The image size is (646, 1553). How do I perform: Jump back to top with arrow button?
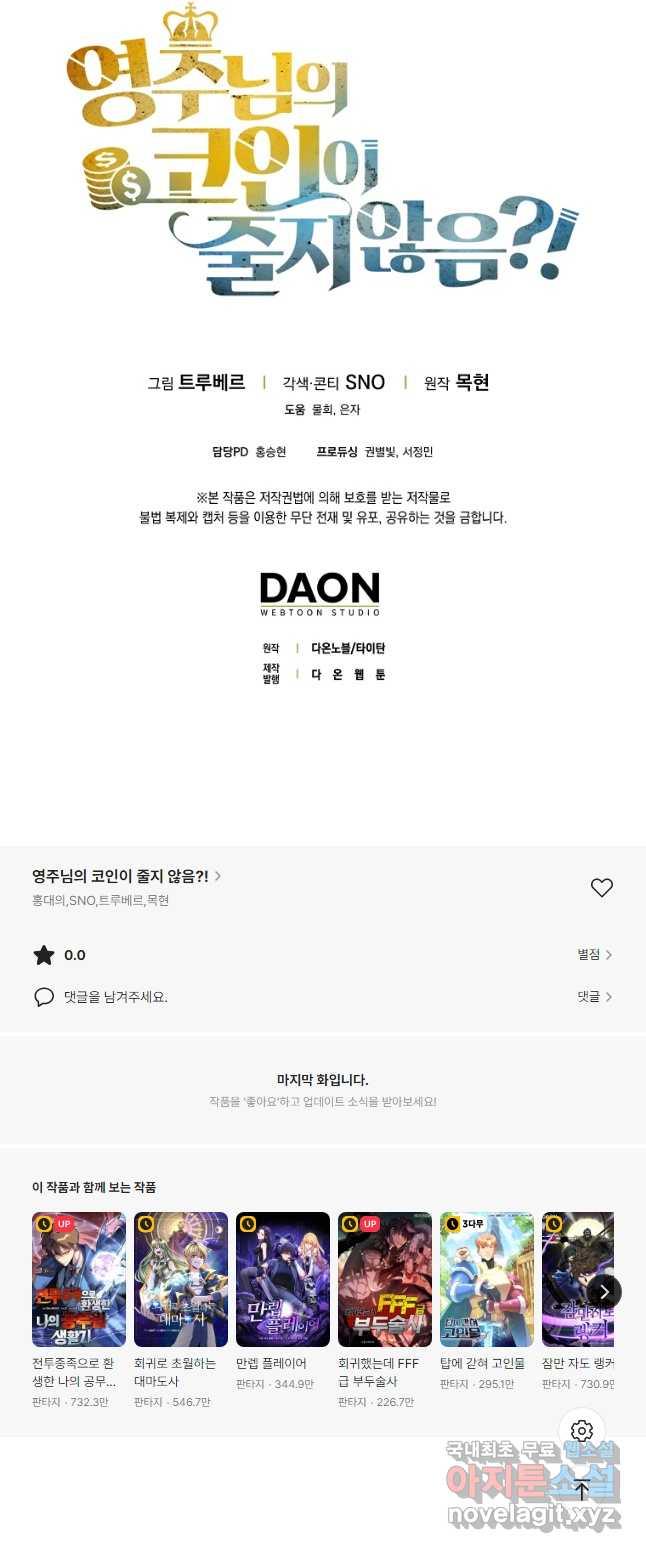(582, 1490)
